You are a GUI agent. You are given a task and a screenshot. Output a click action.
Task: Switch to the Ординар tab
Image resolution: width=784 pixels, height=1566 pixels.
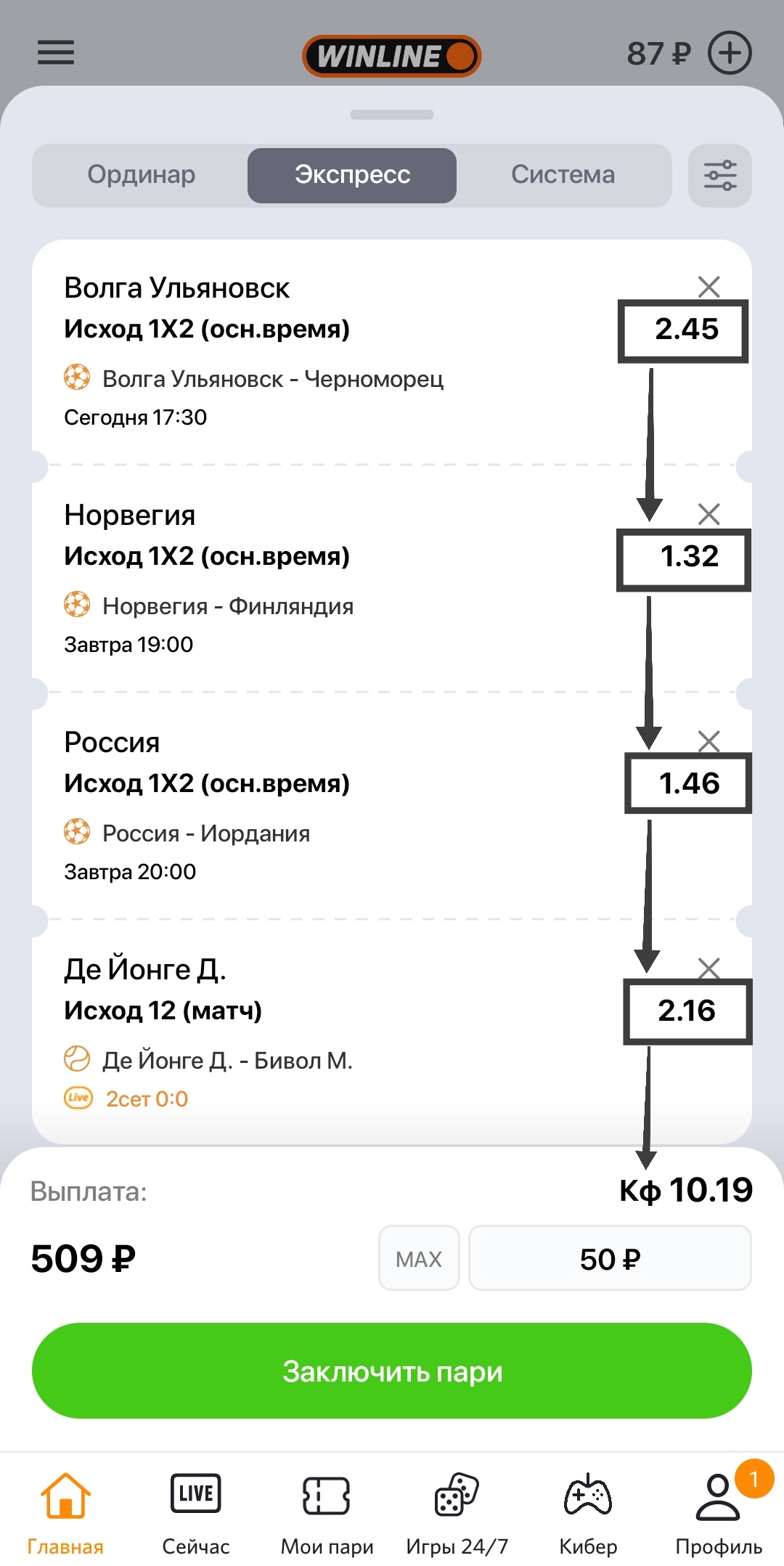(x=142, y=175)
